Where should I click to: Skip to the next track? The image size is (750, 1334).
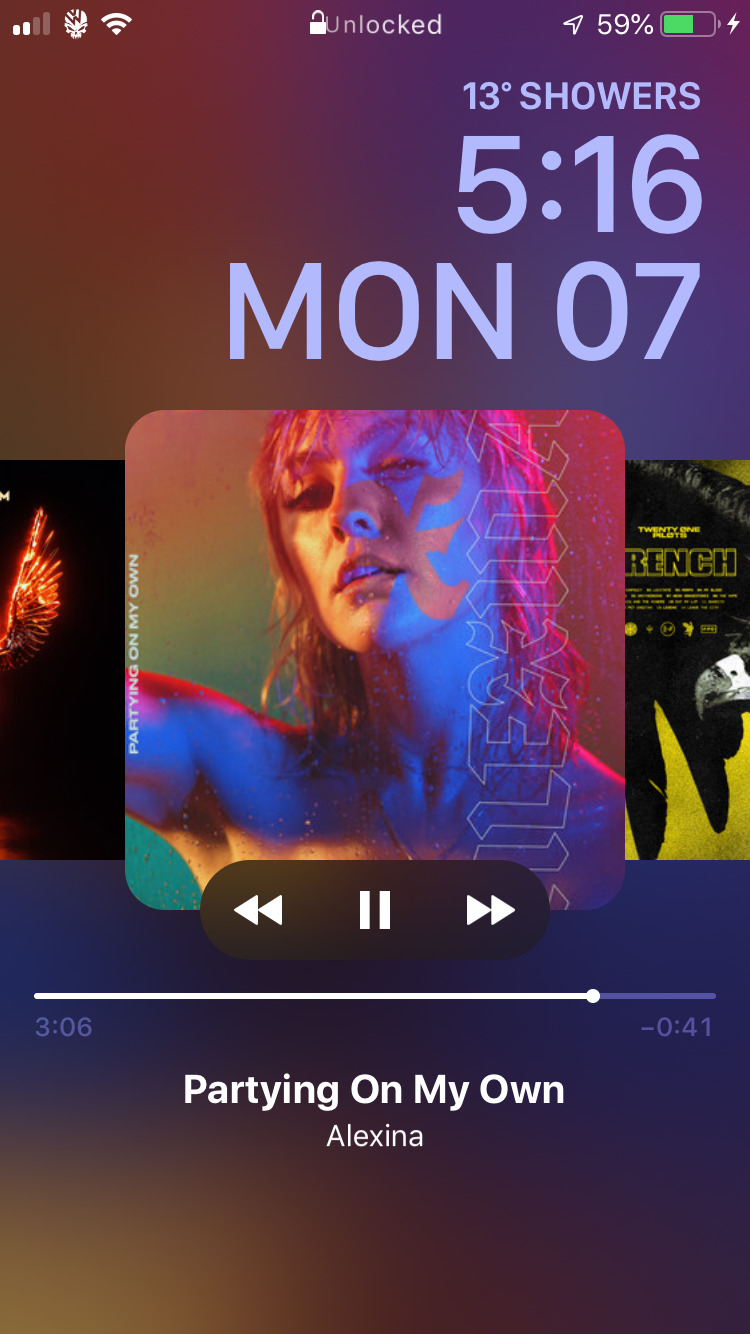pyautogui.click(x=490, y=910)
